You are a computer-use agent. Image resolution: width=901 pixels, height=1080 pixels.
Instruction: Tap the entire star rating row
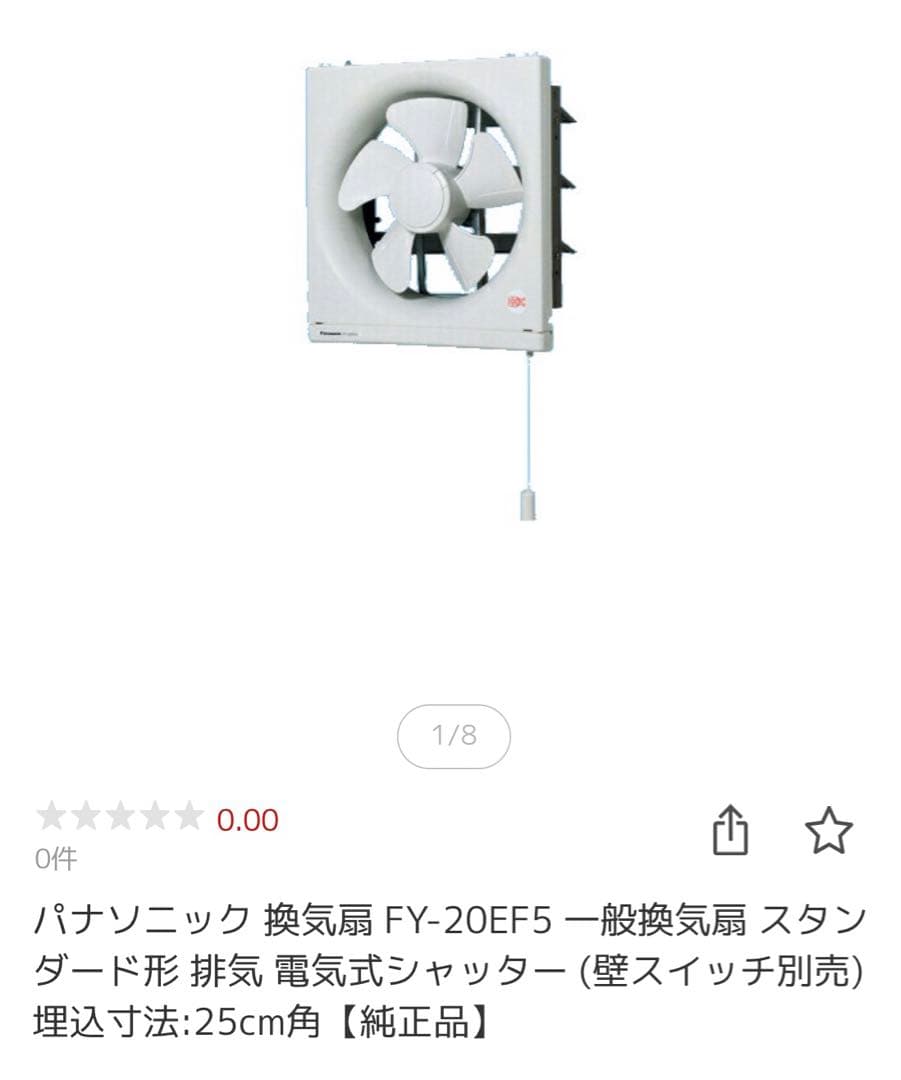[x=122, y=813]
